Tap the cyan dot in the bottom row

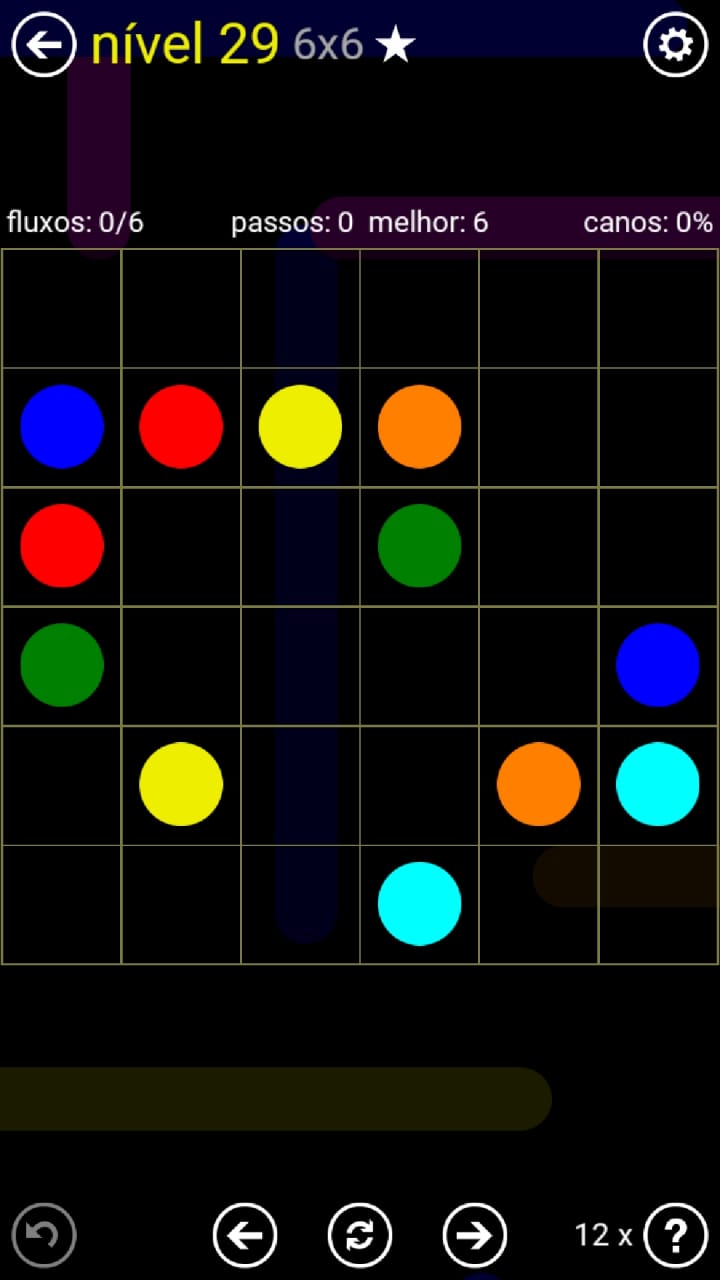(419, 903)
